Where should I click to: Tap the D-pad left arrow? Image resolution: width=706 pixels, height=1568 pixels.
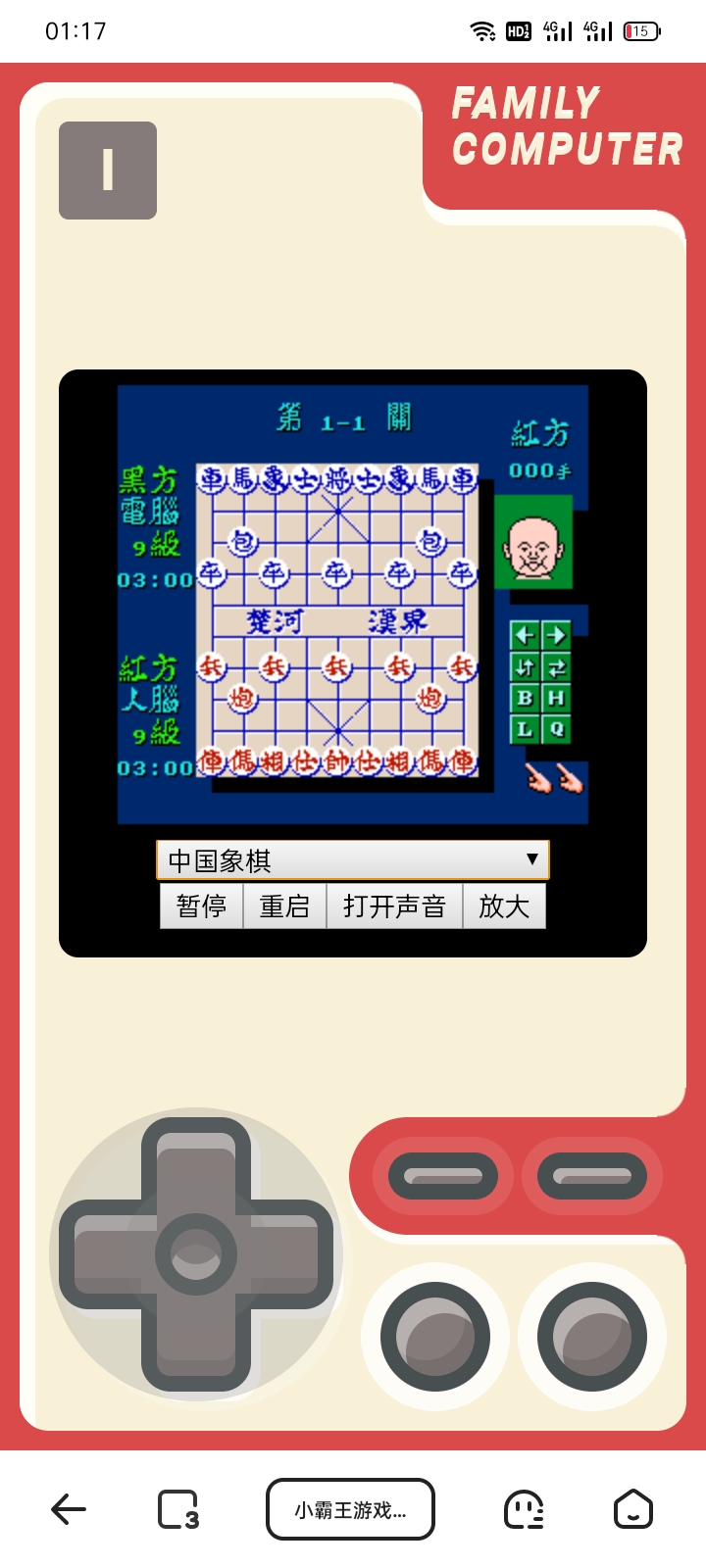(106, 1254)
